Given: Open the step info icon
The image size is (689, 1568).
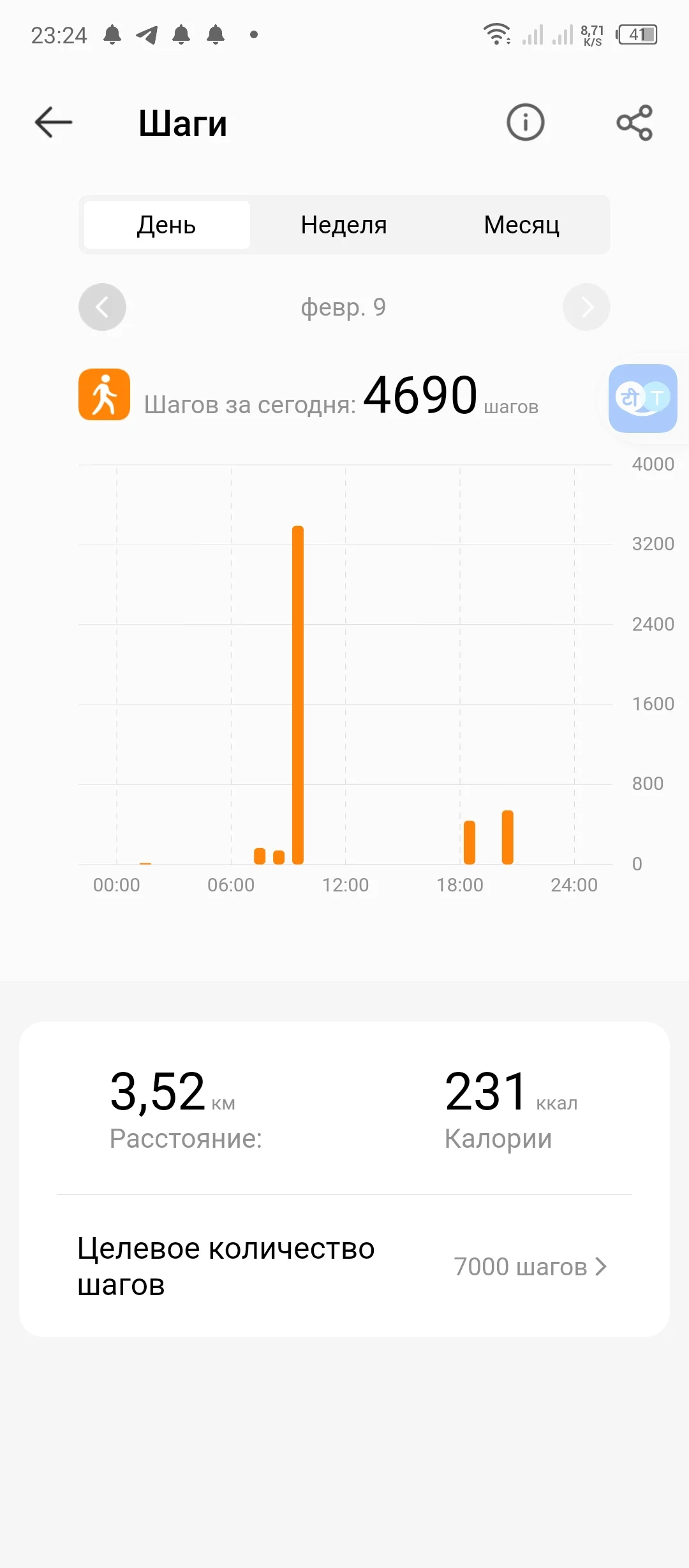Looking at the screenshot, I should pos(525,122).
